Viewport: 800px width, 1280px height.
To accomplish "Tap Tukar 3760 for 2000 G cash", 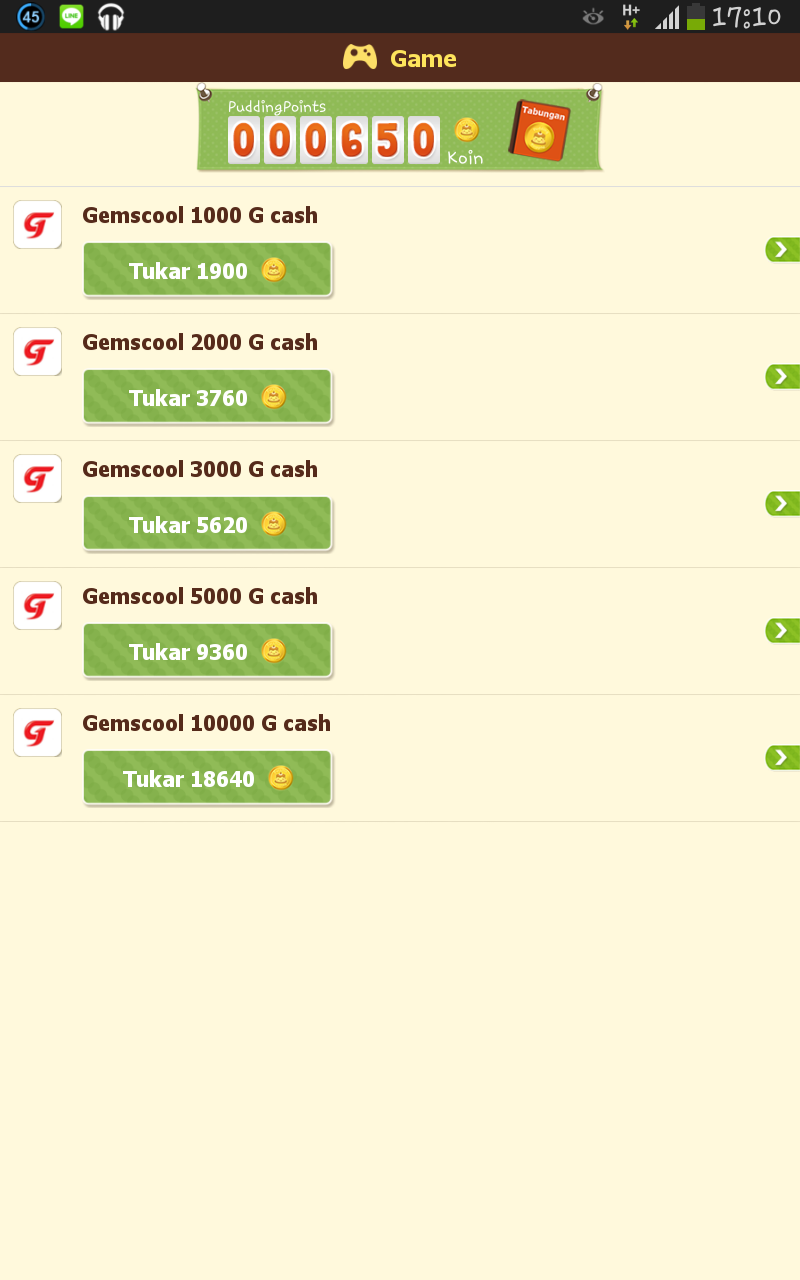I will point(207,397).
